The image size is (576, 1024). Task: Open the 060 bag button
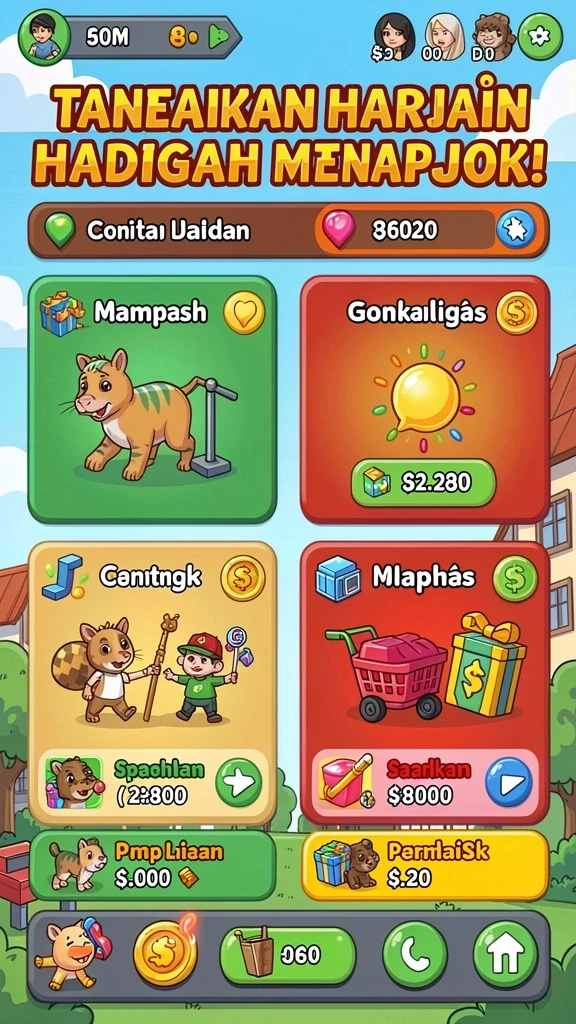pos(287,955)
